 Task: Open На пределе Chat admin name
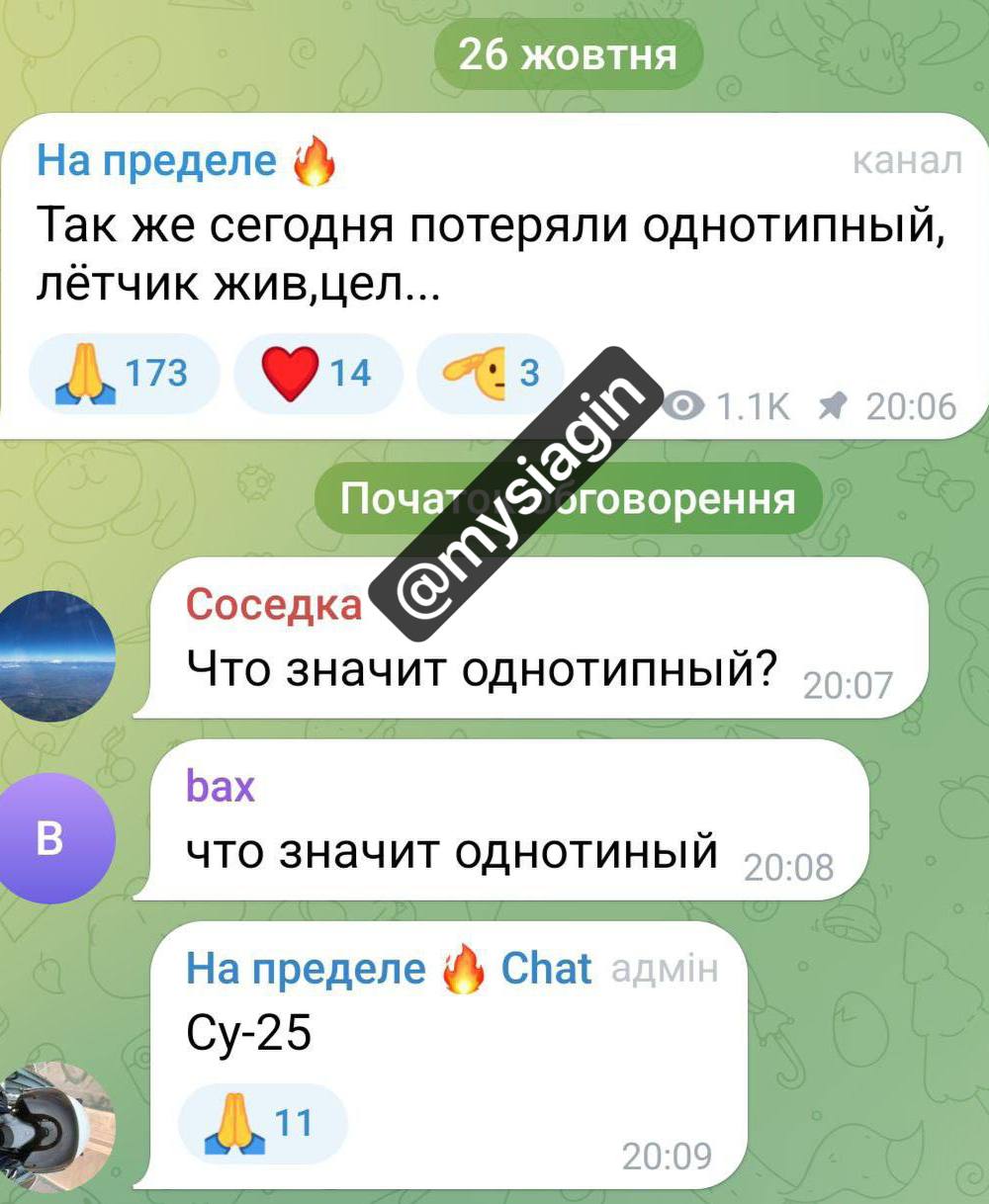[388, 969]
